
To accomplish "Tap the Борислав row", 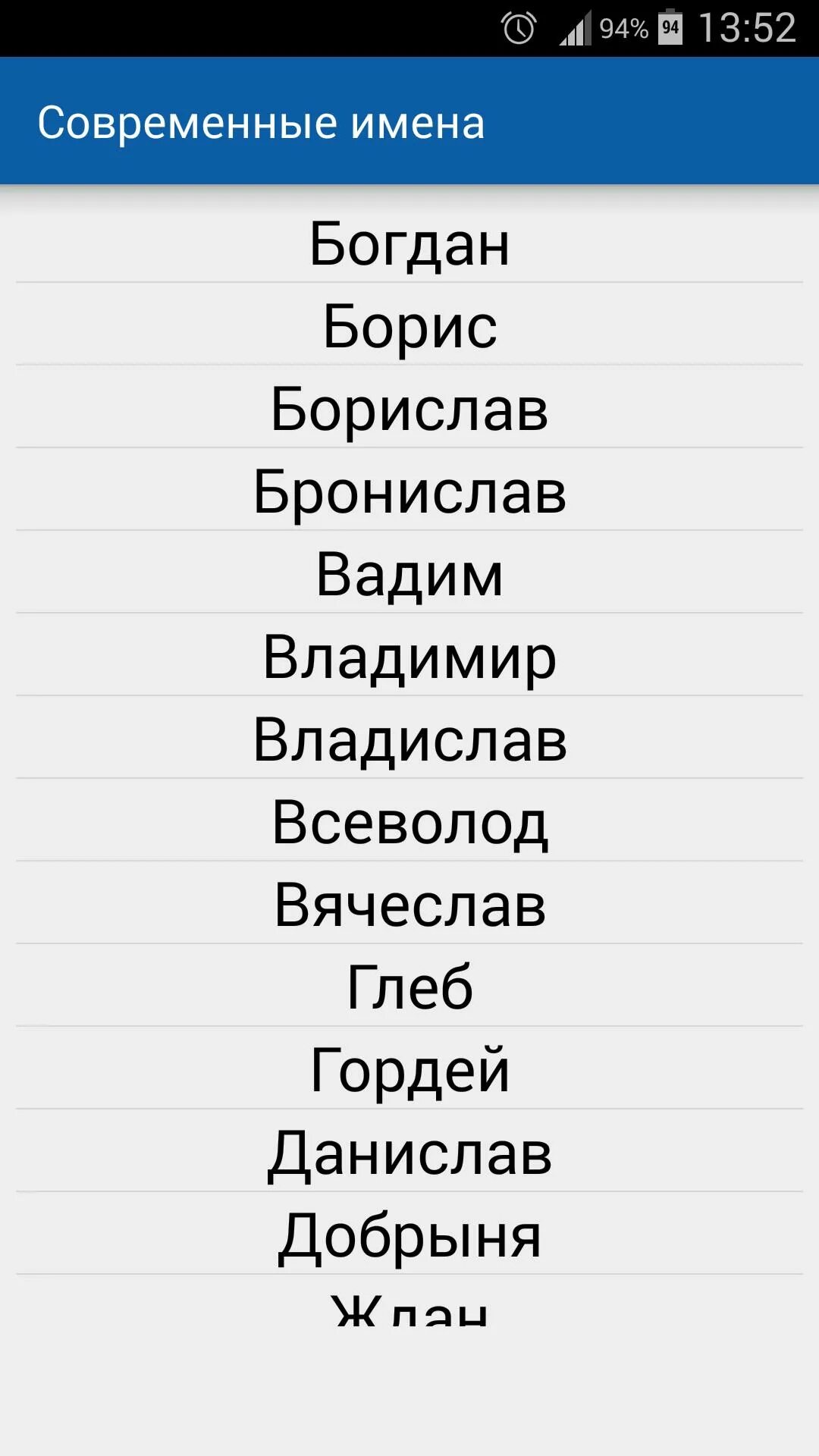I will [409, 407].
